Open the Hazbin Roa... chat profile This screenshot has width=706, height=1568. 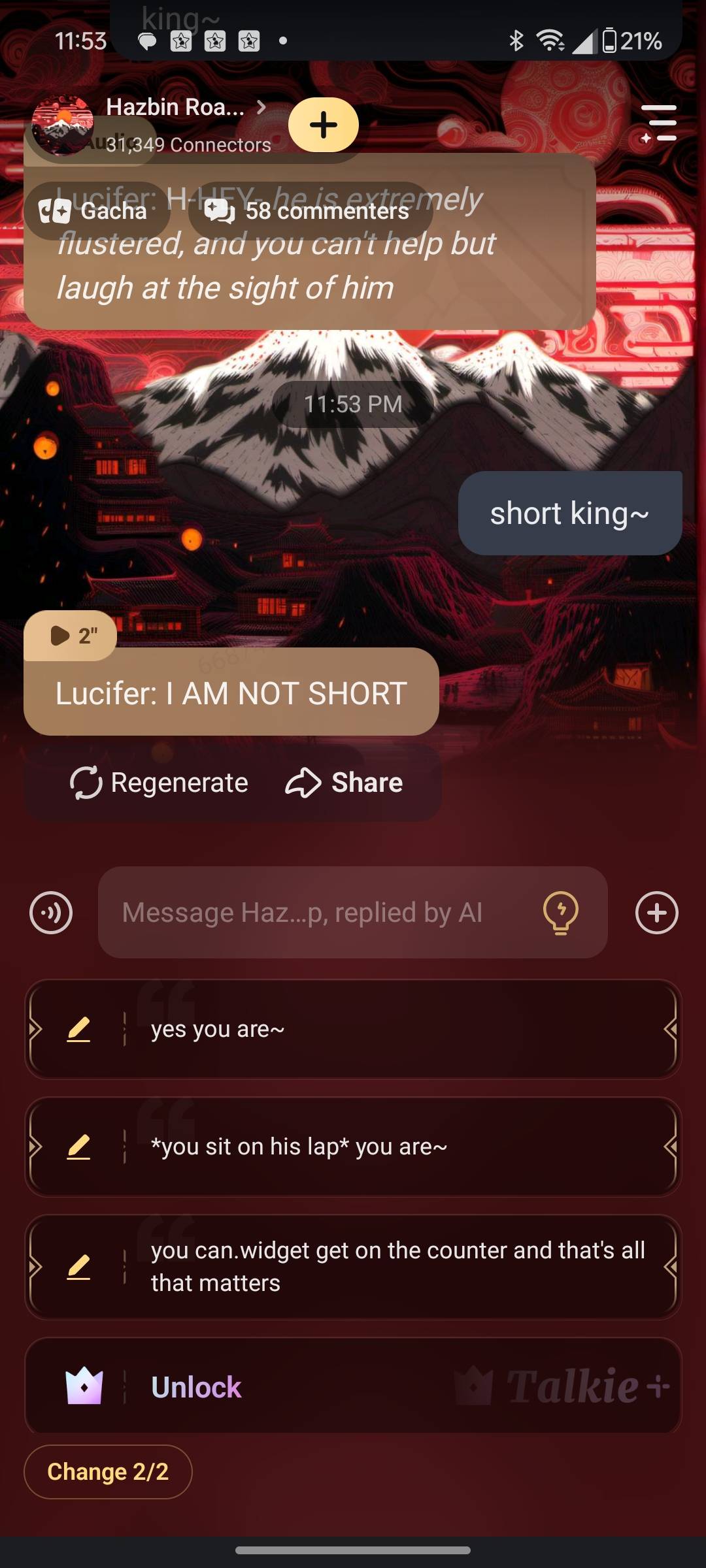coord(175,108)
